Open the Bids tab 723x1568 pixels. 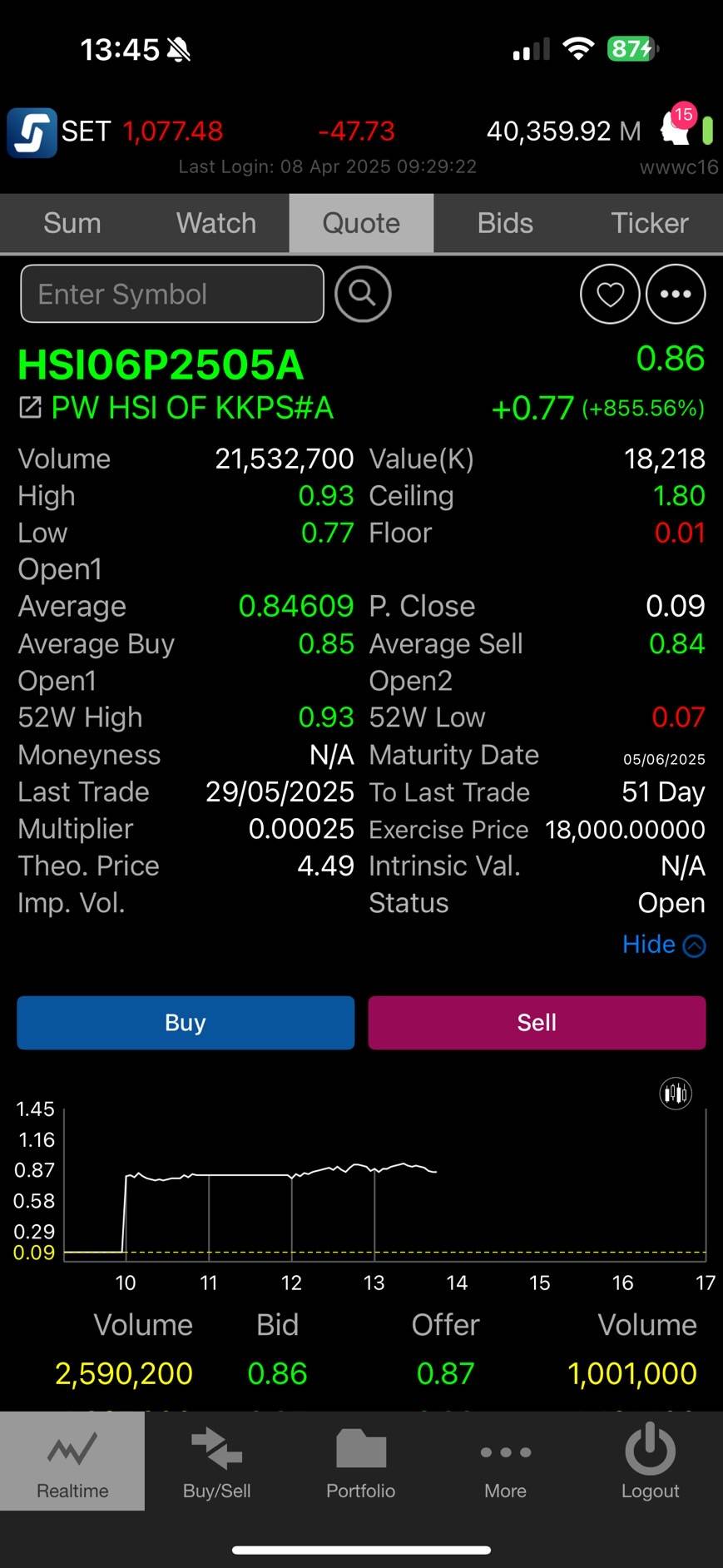click(x=505, y=223)
